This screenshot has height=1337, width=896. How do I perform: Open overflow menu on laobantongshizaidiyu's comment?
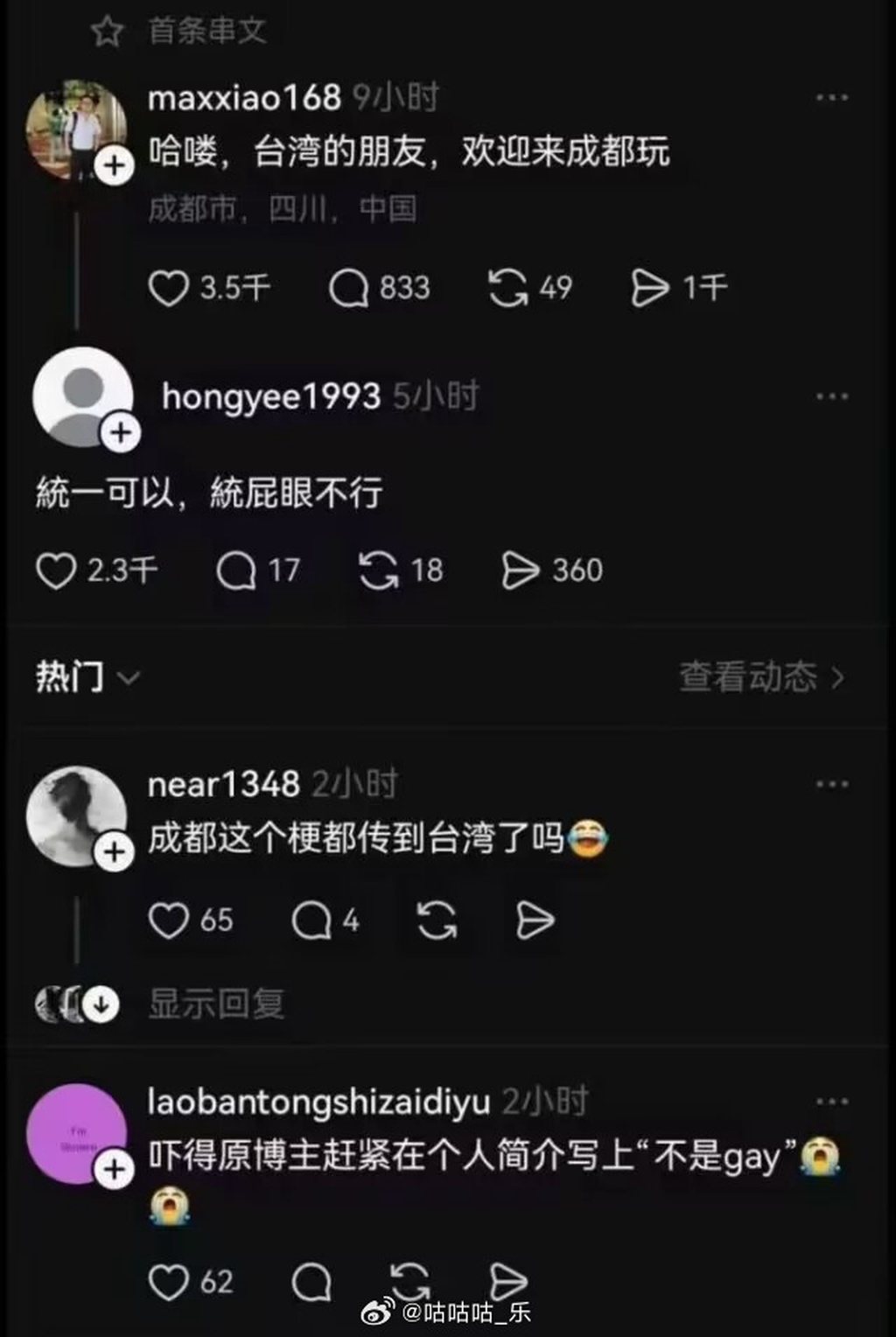(831, 1102)
